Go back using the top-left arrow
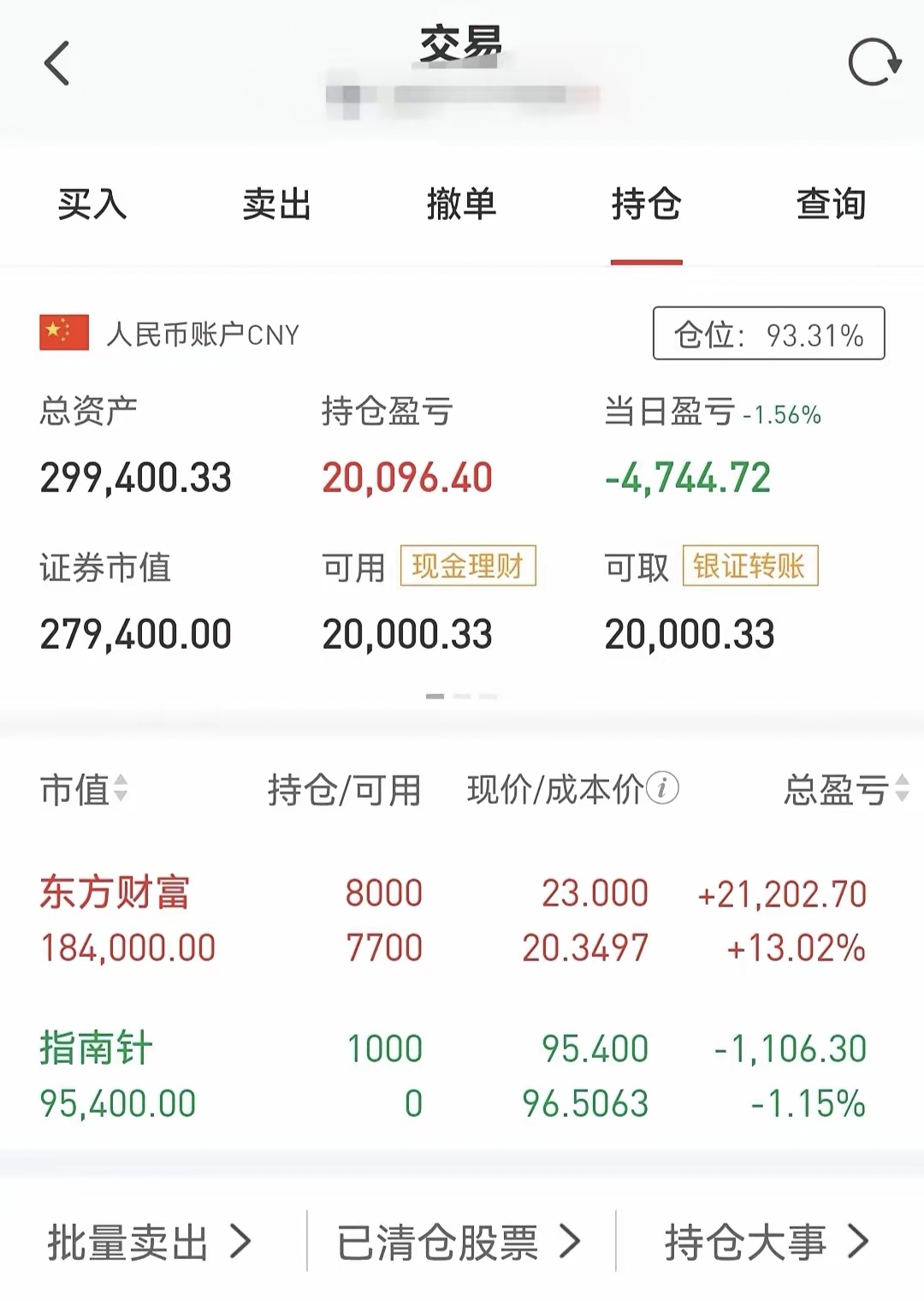 56,63
